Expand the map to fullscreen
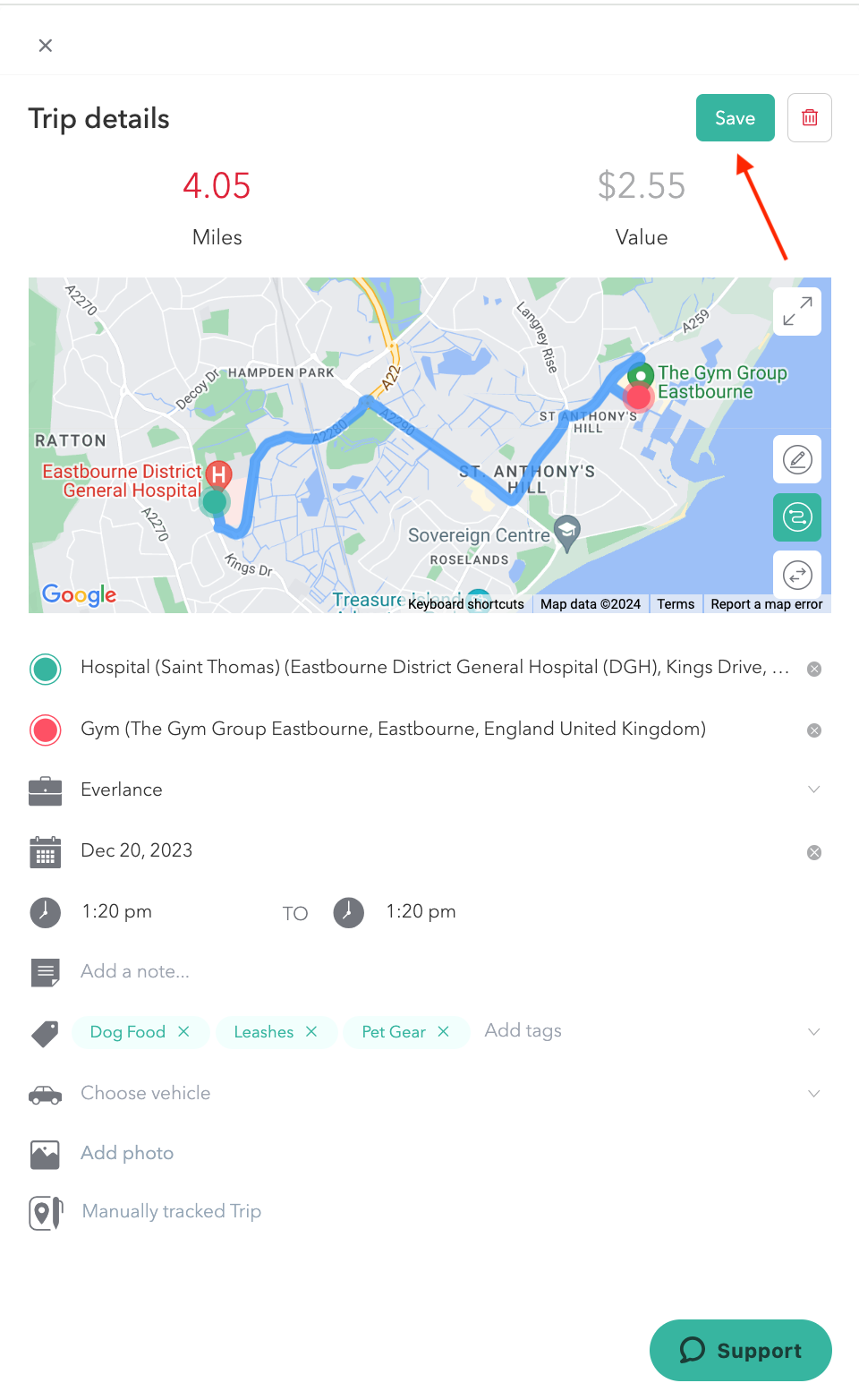Image resolution: width=859 pixels, height=1400 pixels. coord(796,312)
